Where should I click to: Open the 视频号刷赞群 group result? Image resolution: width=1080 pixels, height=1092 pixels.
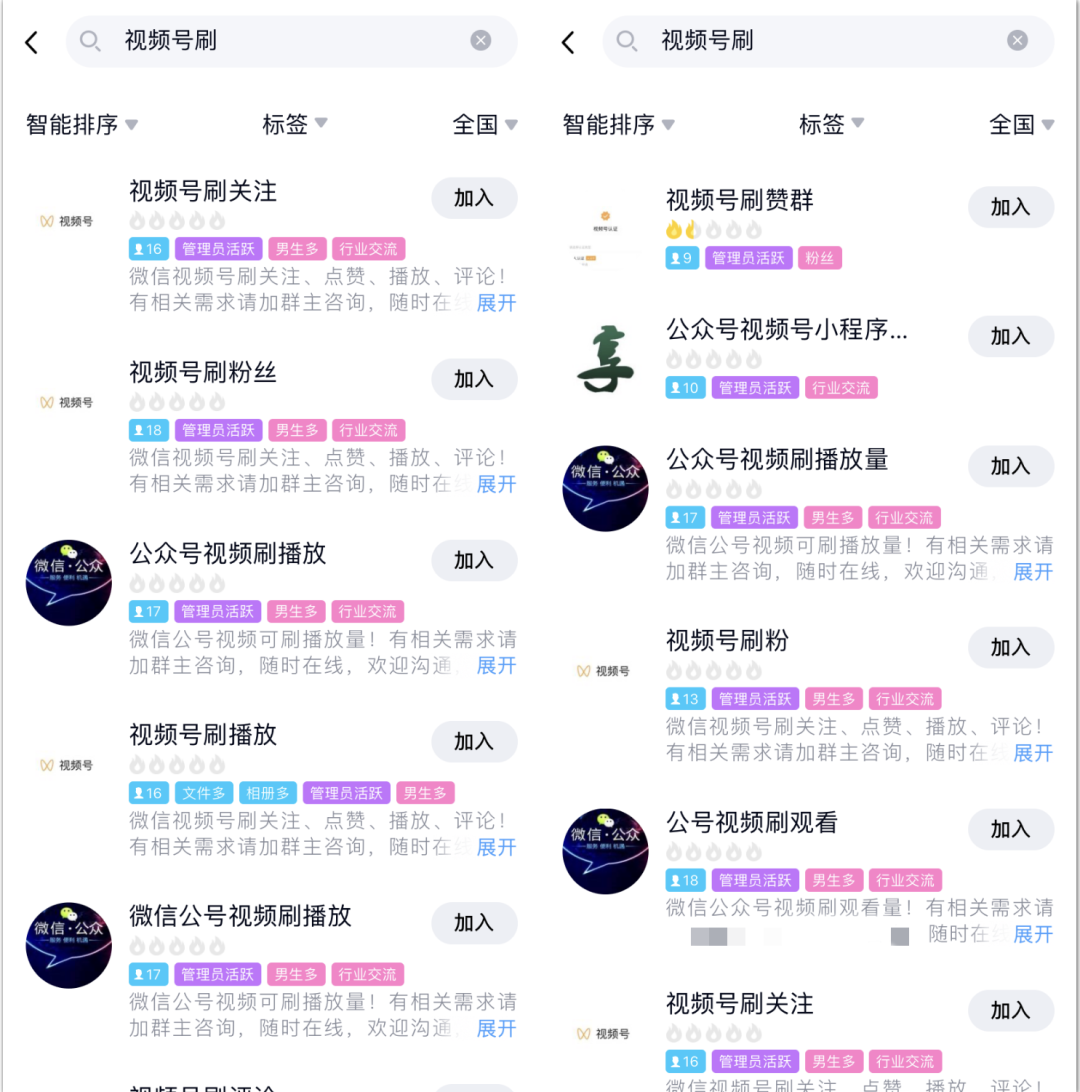739,201
